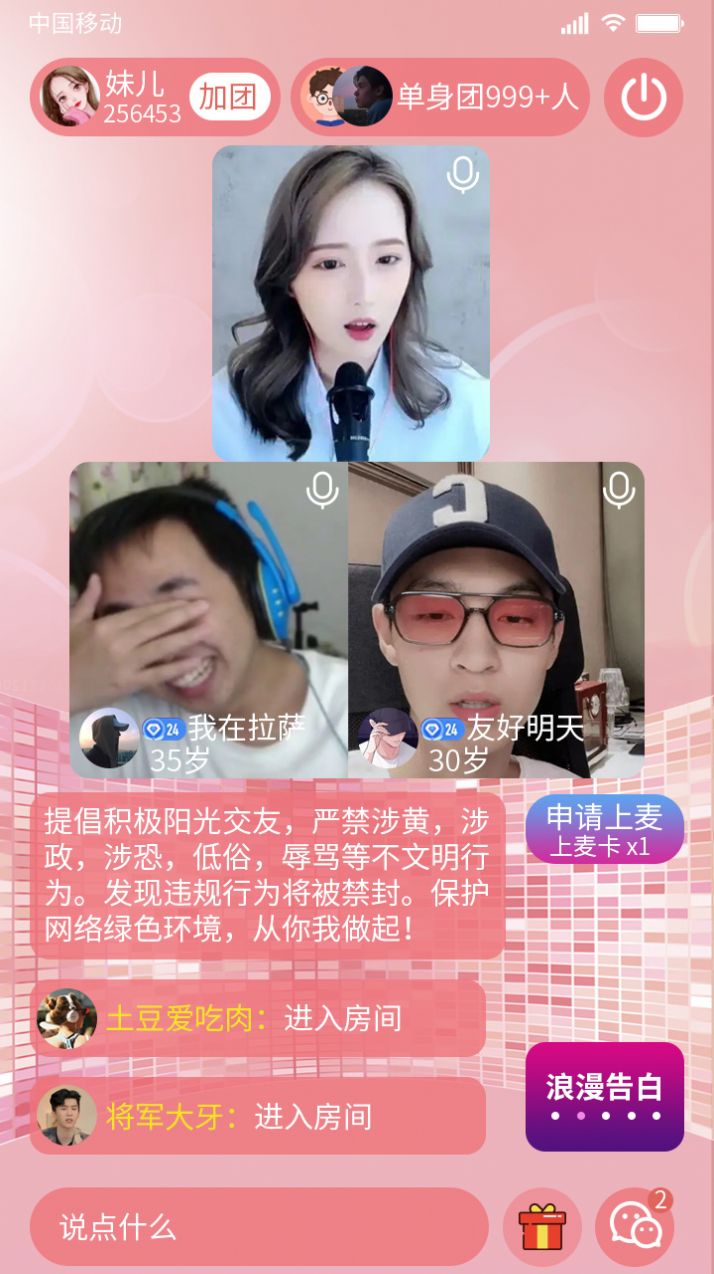
Task: Exit the room with the power icon
Action: tap(644, 97)
